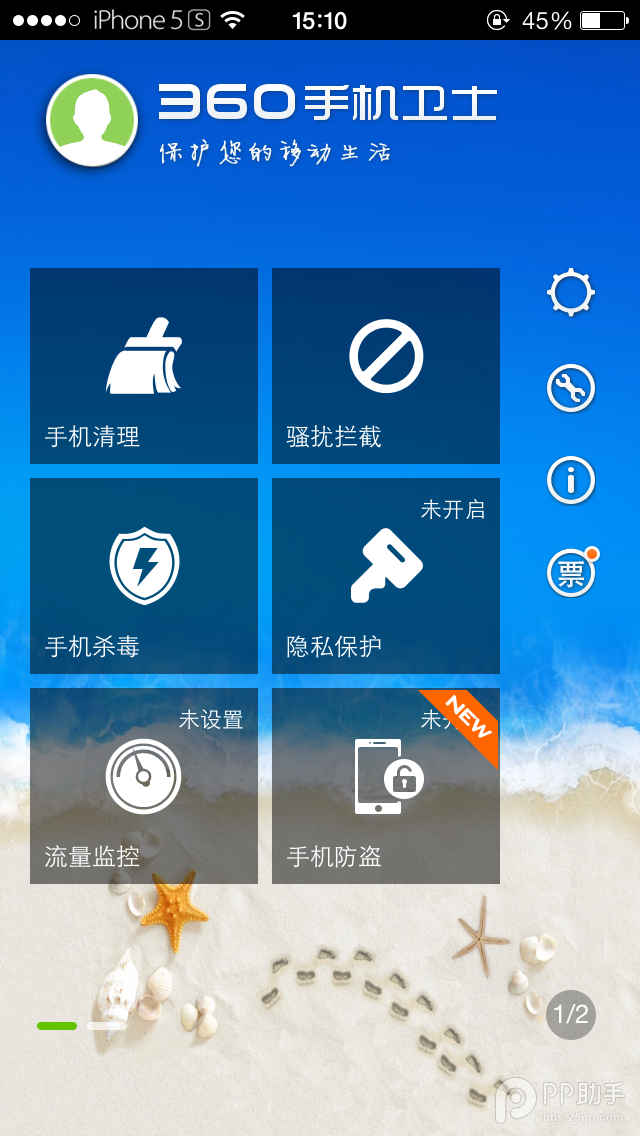Open 手机防盗 anti-theft feature

coord(386,786)
